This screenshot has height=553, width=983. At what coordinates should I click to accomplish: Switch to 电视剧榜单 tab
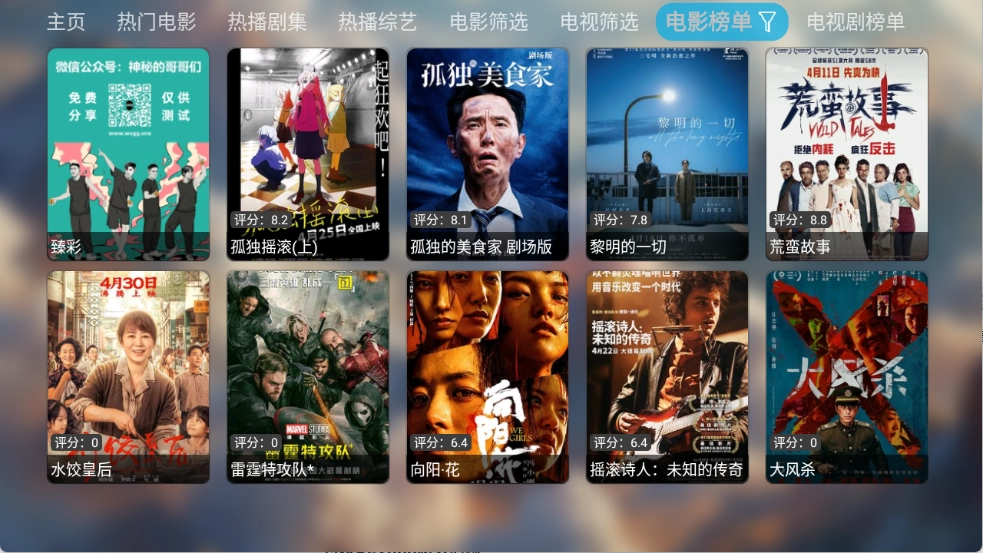pos(855,22)
